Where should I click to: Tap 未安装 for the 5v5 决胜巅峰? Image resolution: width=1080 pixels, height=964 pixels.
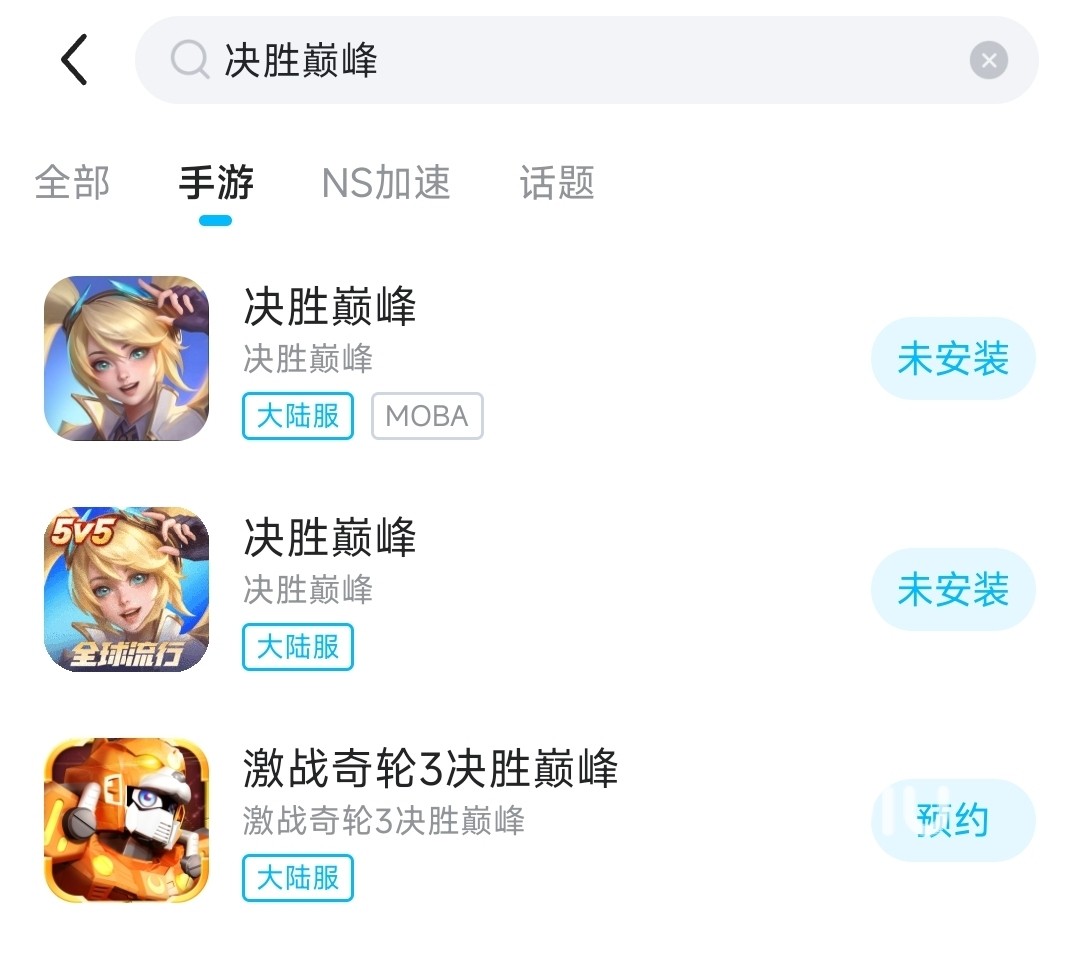[x=952, y=590]
